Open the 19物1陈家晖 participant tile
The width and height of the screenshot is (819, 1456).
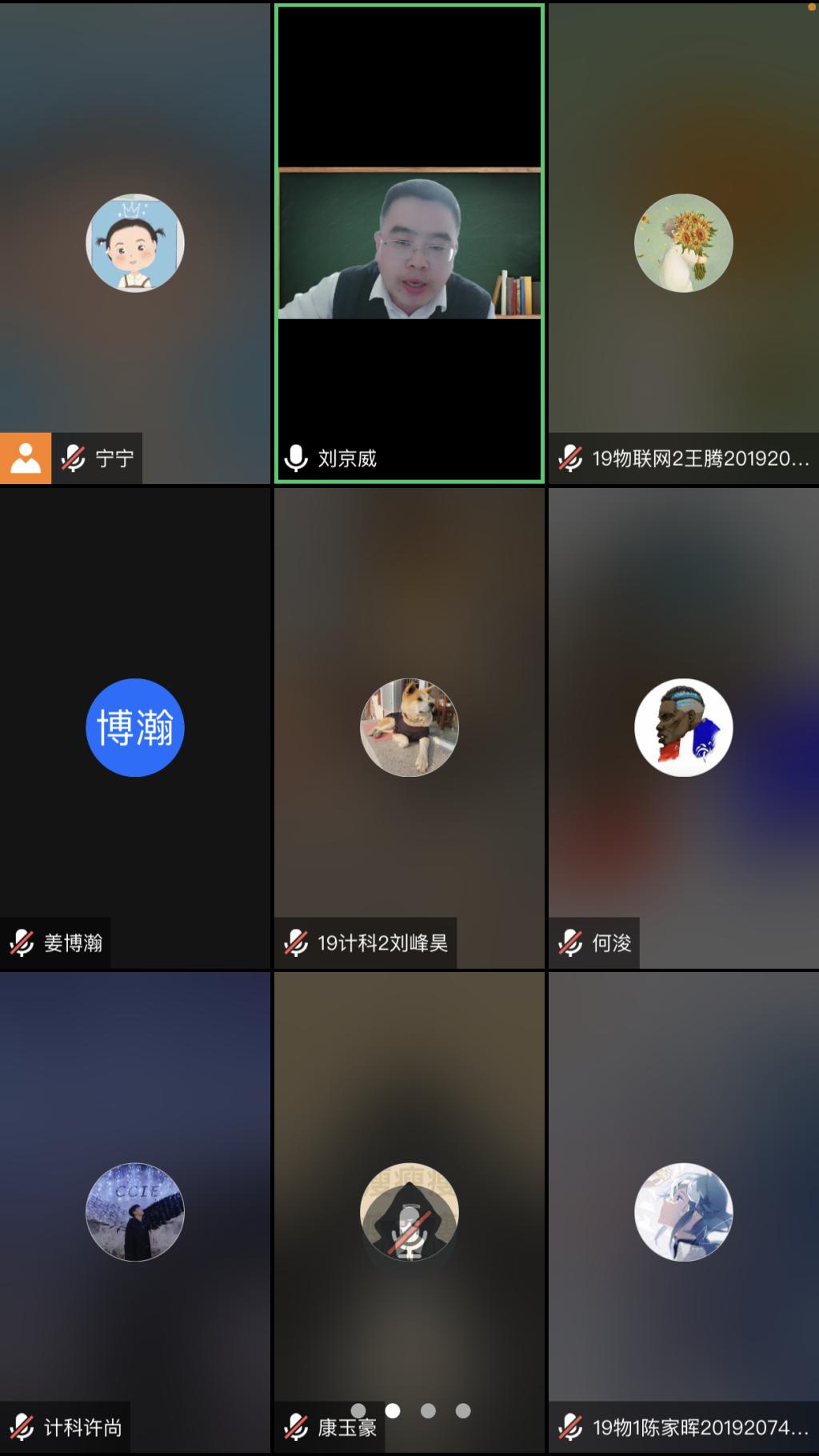point(683,1211)
